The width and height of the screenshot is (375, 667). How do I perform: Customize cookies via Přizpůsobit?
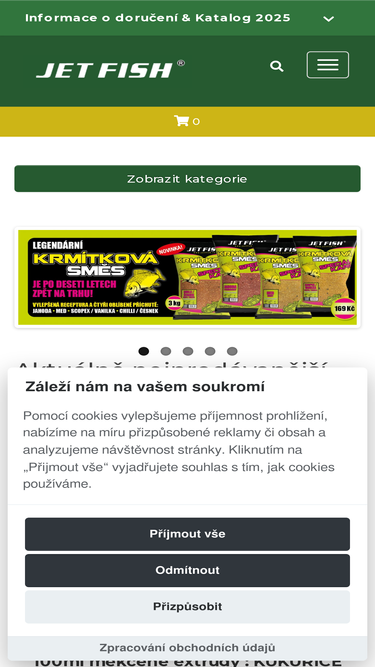click(x=187, y=606)
